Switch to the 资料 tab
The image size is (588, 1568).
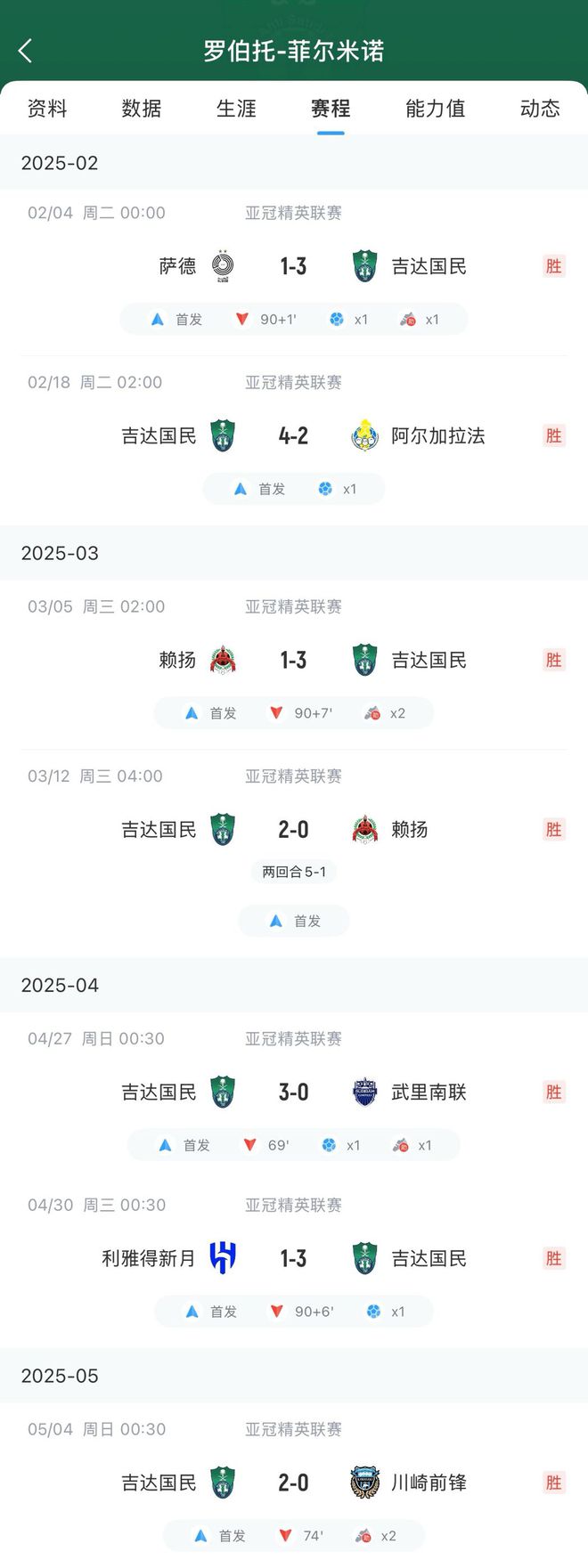[47, 109]
